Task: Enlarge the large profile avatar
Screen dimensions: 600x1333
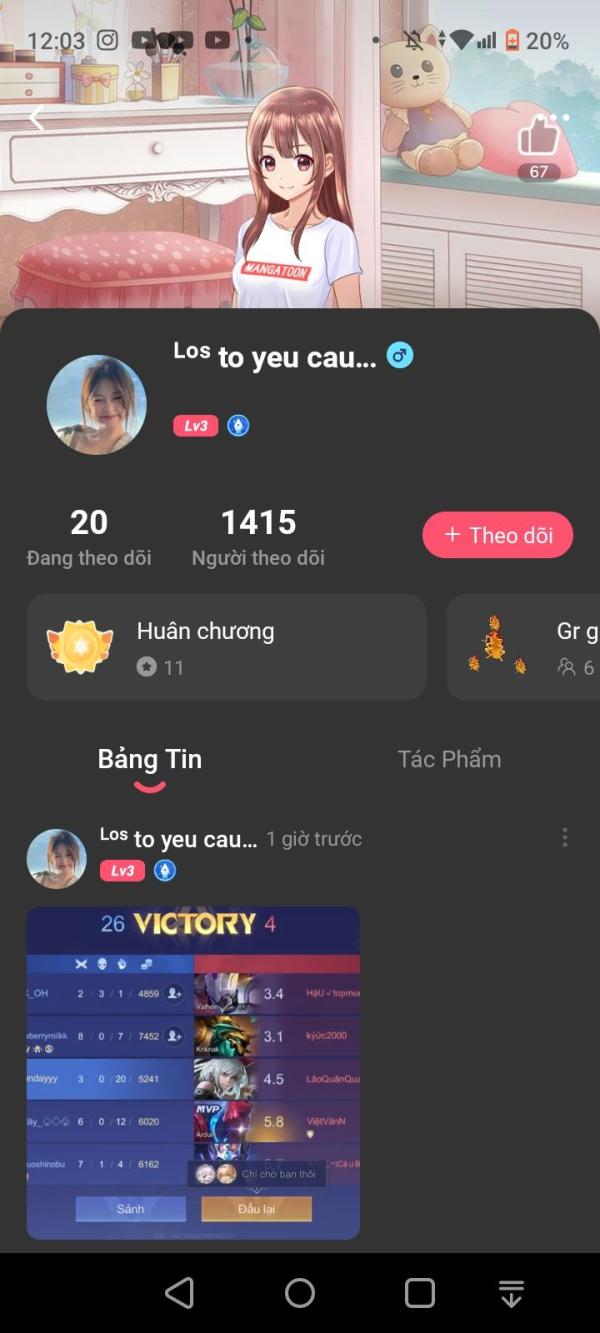Action: (x=97, y=405)
